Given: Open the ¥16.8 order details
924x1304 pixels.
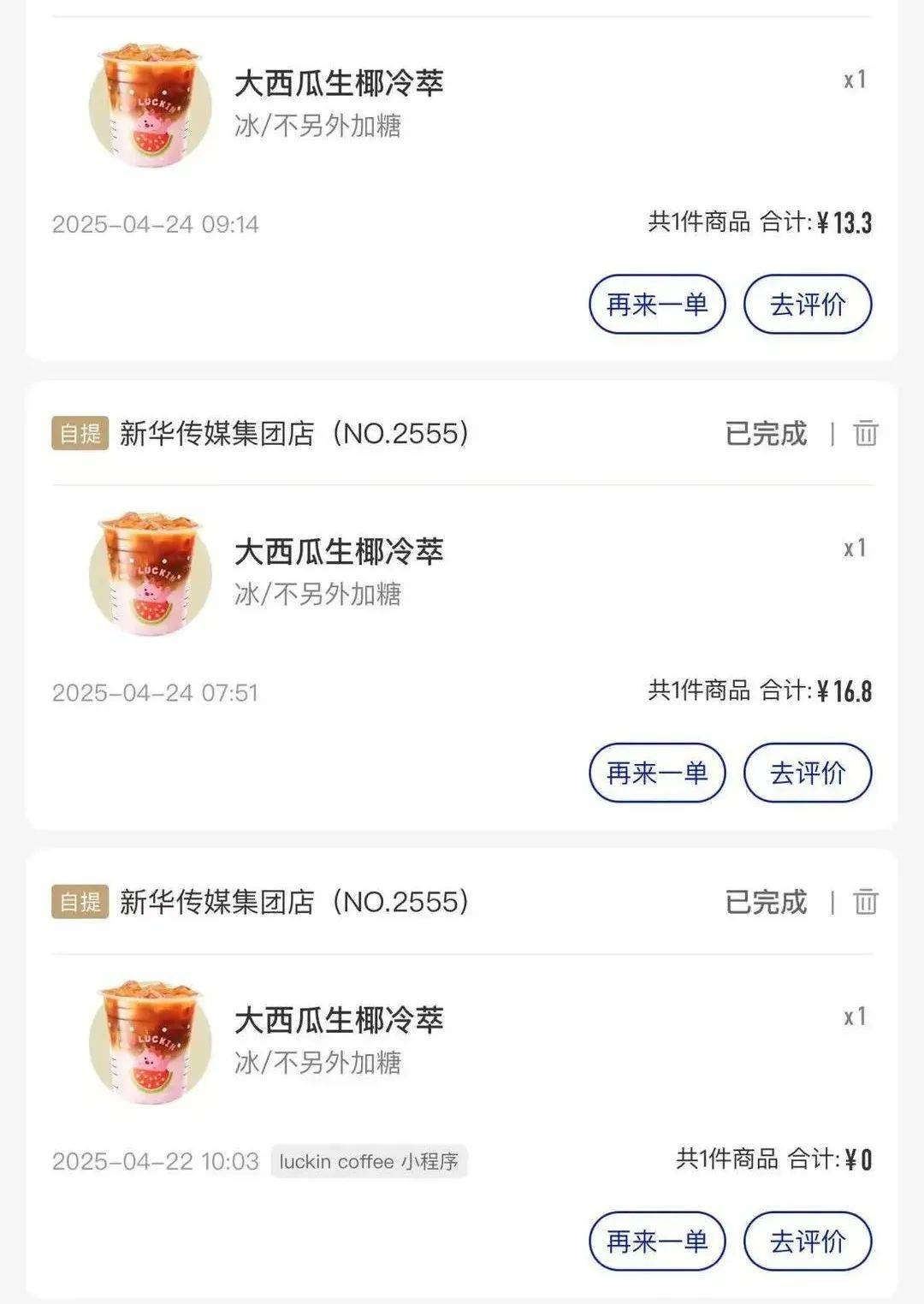Looking at the screenshot, I should coord(339,552).
